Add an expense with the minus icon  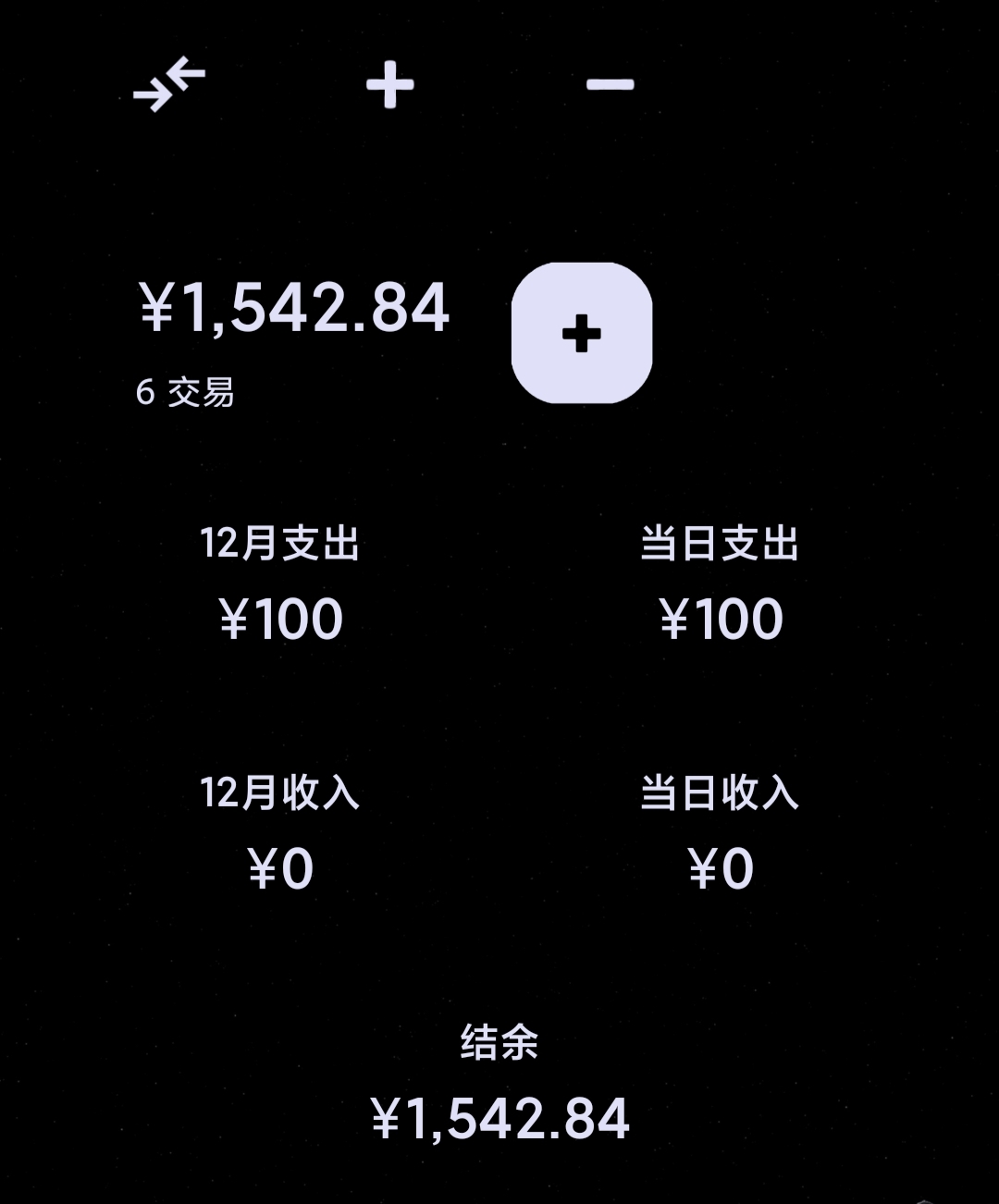point(610,85)
